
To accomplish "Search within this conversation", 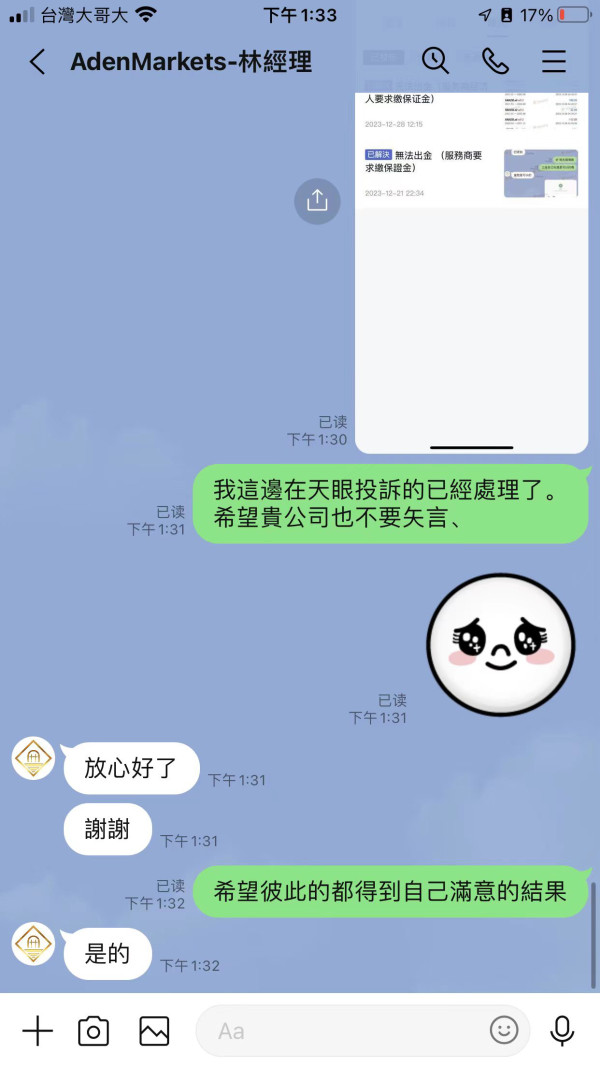I will [435, 61].
